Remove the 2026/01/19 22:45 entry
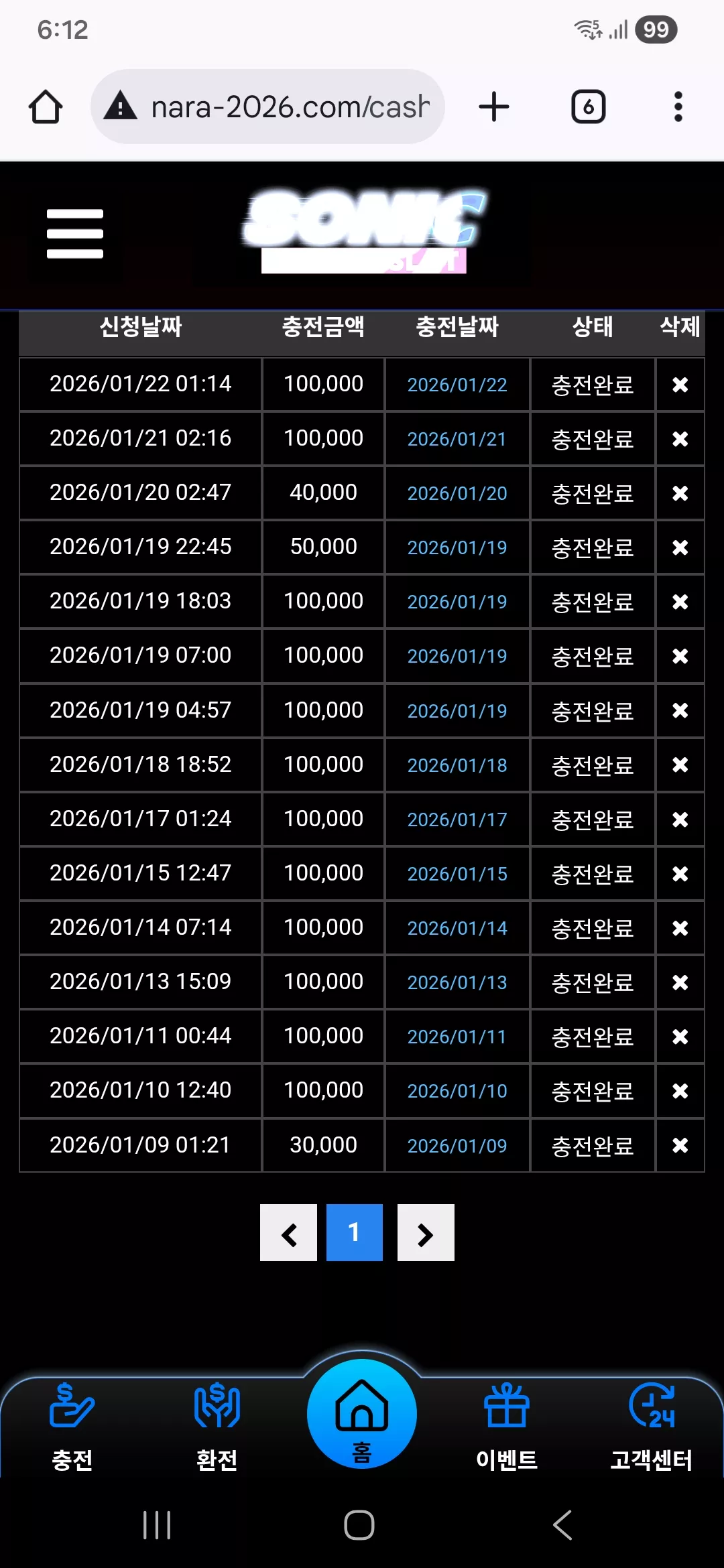The height and width of the screenshot is (1568, 724). pyautogui.click(x=680, y=547)
